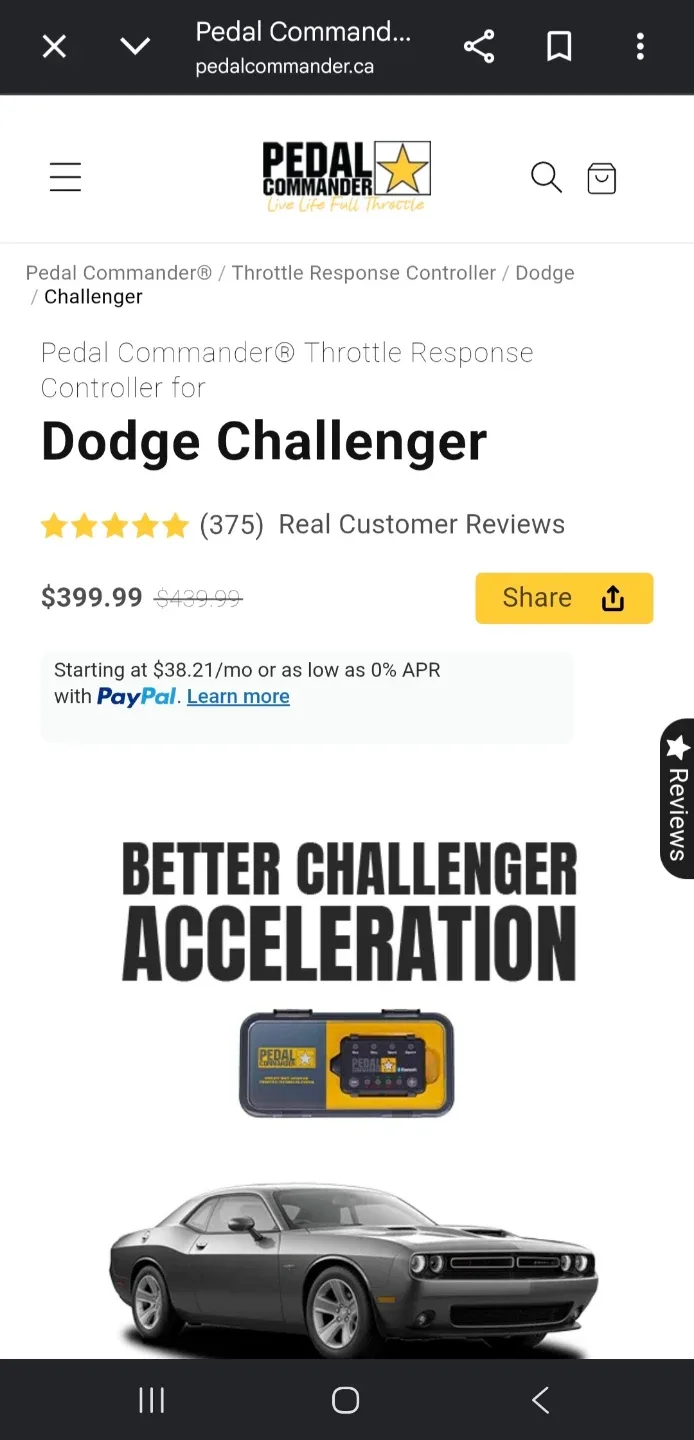The height and width of the screenshot is (1440, 694).
Task: Open Throttle Response Controller breadcrumb
Action: 364,273
